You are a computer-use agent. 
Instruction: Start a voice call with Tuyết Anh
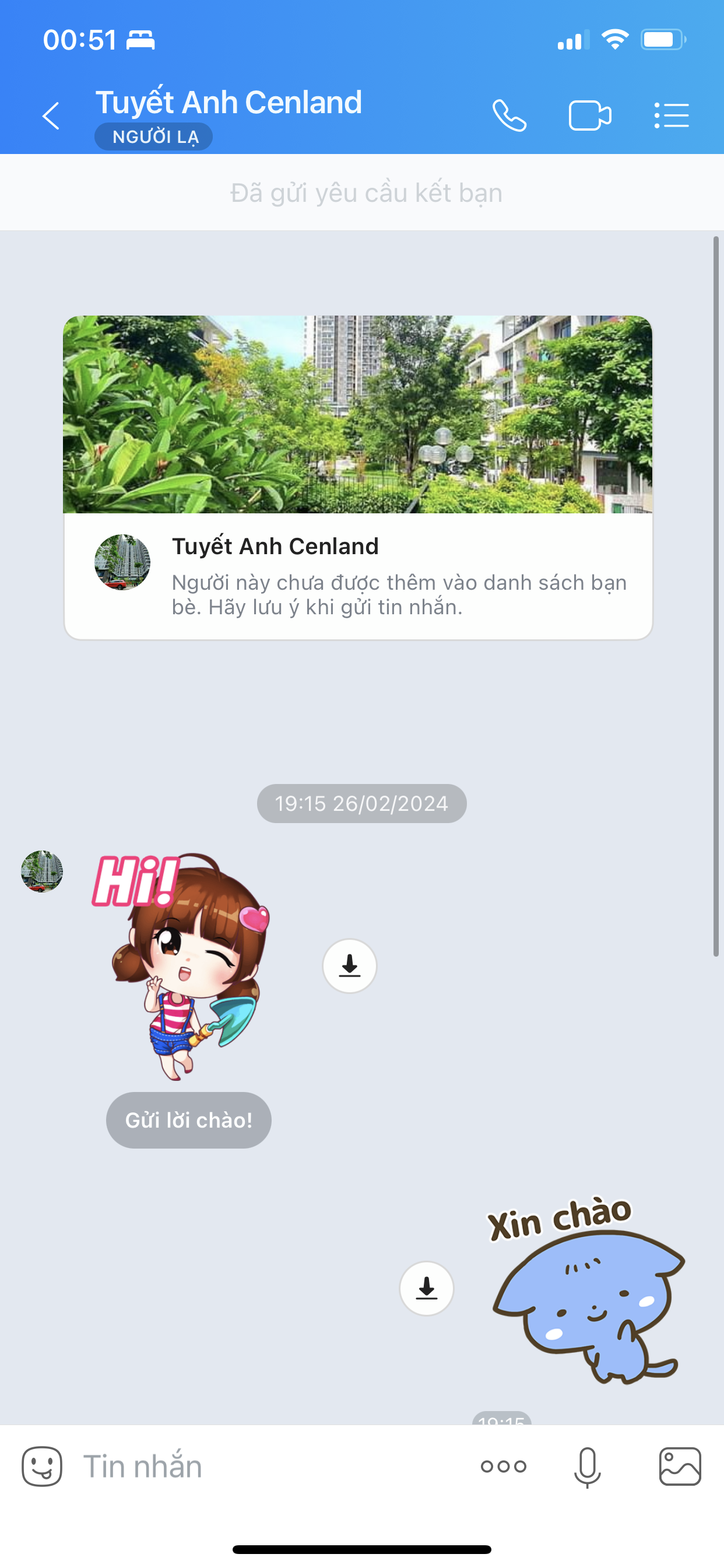click(509, 116)
